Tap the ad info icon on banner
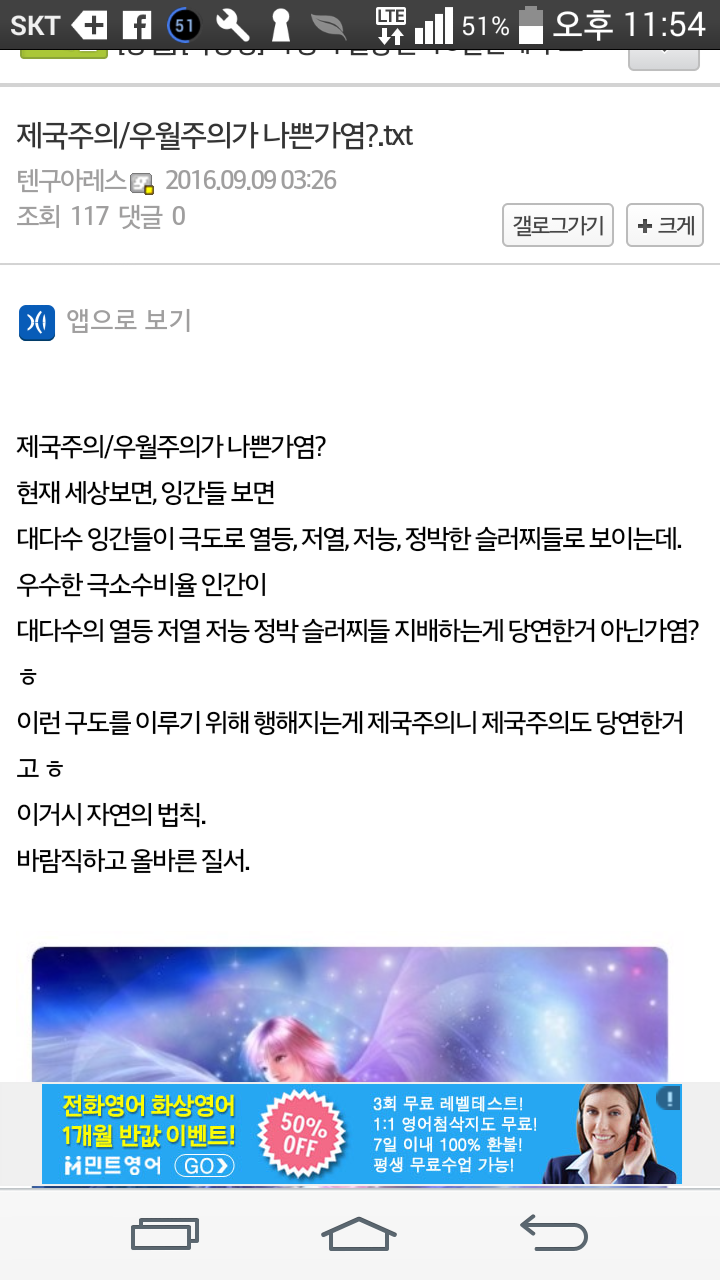720x1280 pixels. click(668, 1099)
